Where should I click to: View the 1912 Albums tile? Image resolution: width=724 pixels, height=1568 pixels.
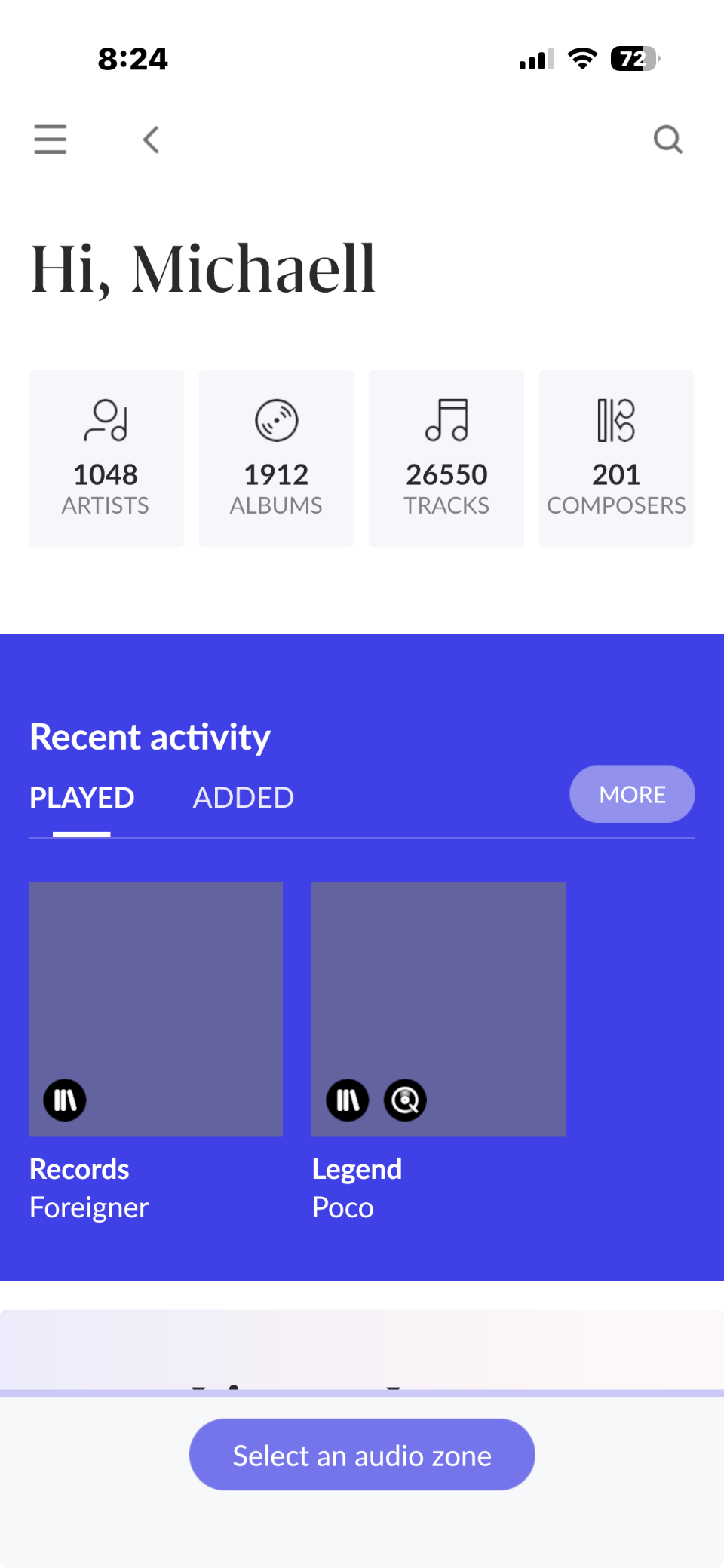pyautogui.click(x=276, y=458)
